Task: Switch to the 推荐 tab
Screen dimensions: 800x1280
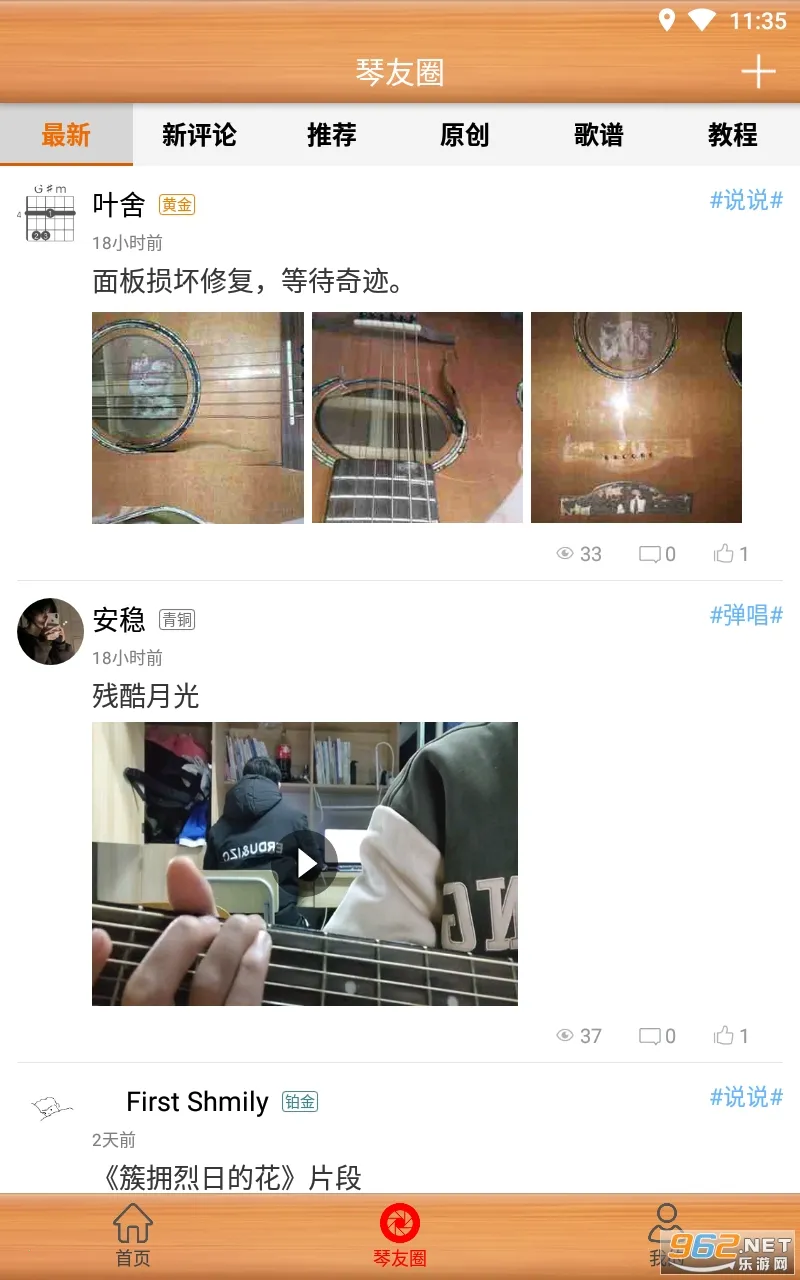Action: 332,135
